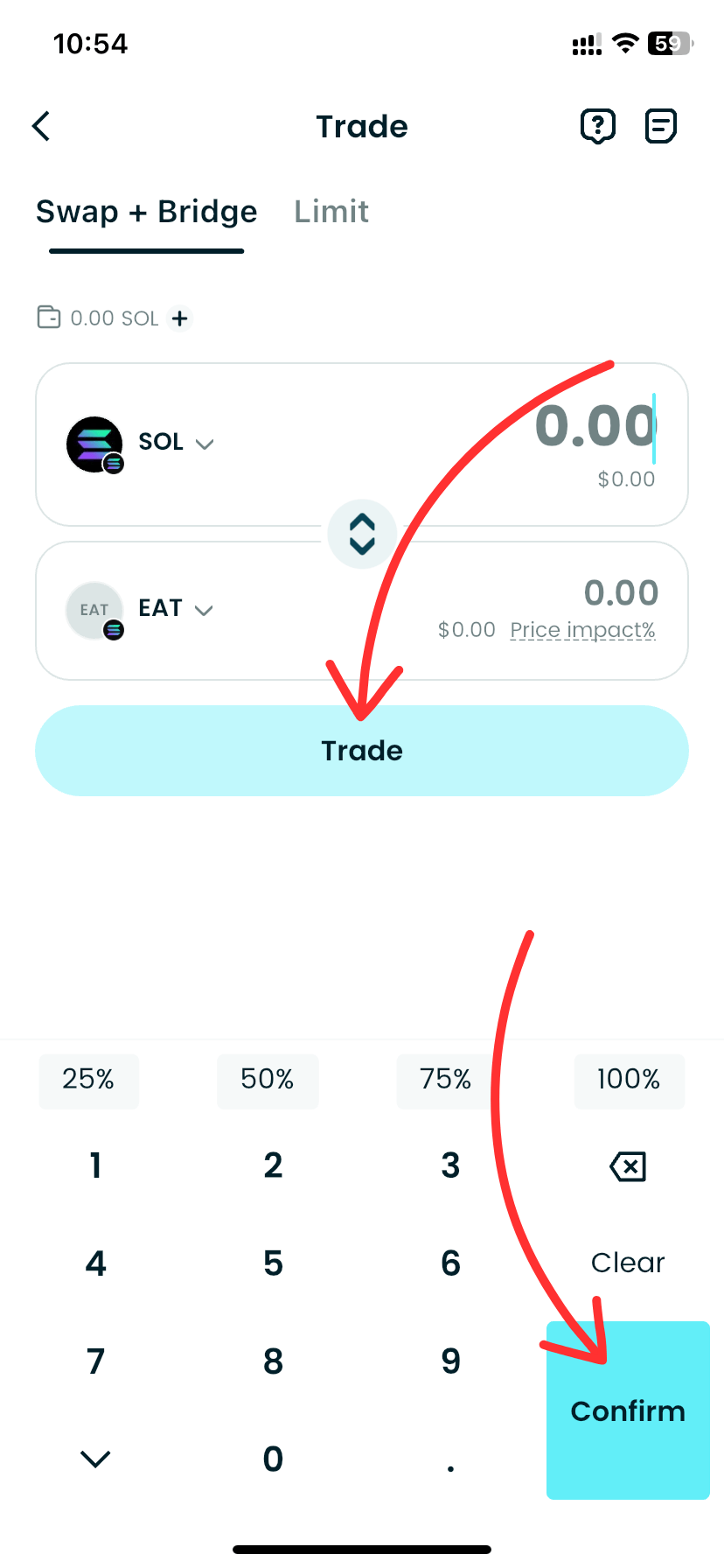
Task: Add funds with the plus icon
Action: pyautogui.click(x=180, y=318)
